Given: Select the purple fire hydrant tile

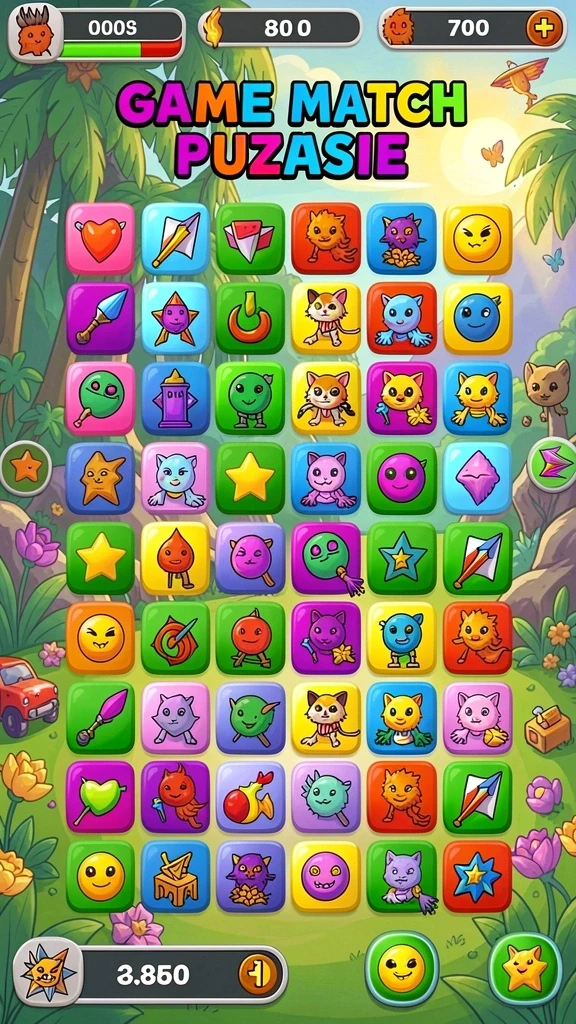Looking at the screenshot, I should coord(176,398).
